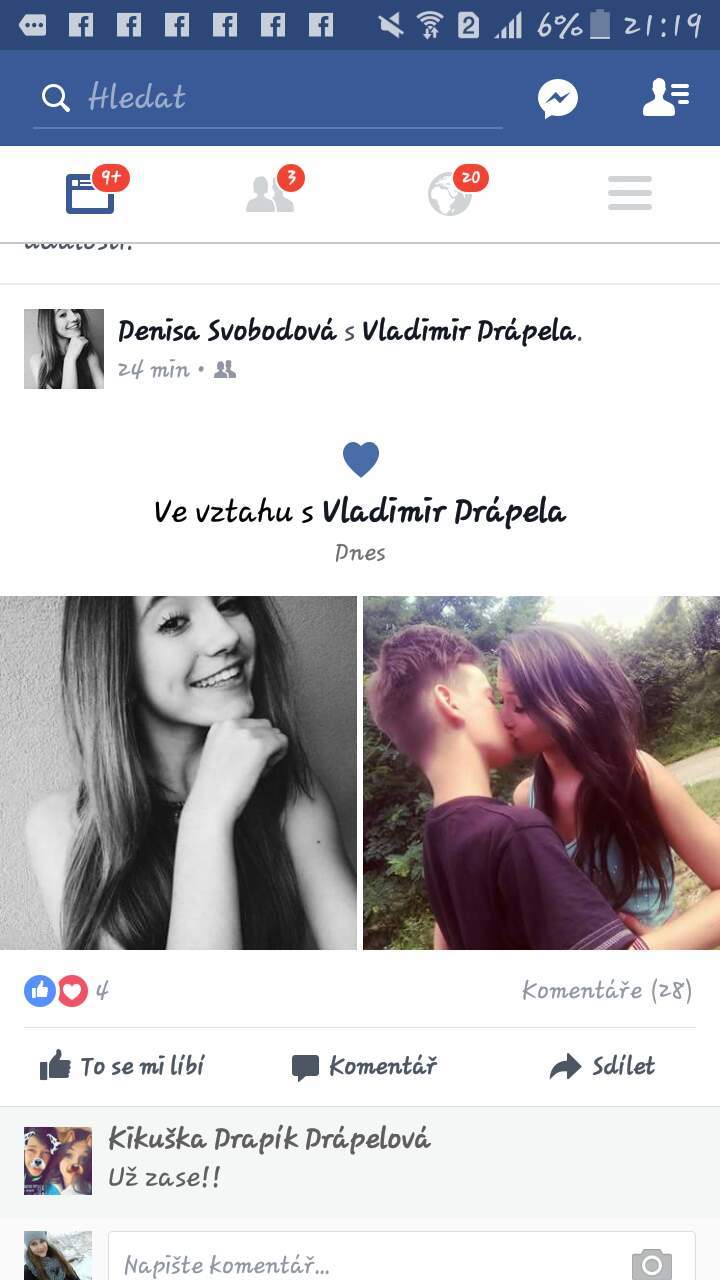
Task: Open the notifications globe tab
Action: pyautogui.click(x=450, y=193)
